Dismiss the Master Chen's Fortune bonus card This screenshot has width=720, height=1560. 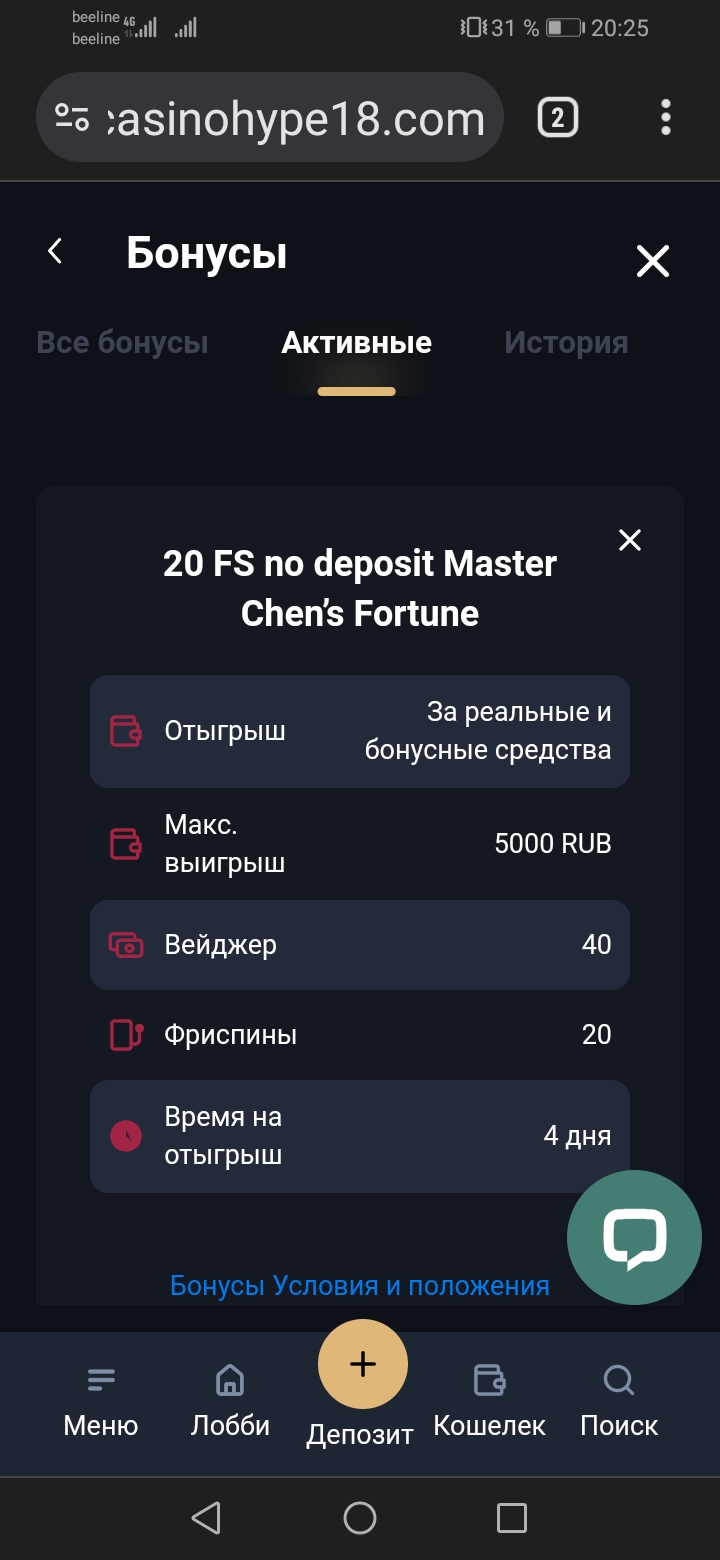pyautogui.click(x=629, y=540)
